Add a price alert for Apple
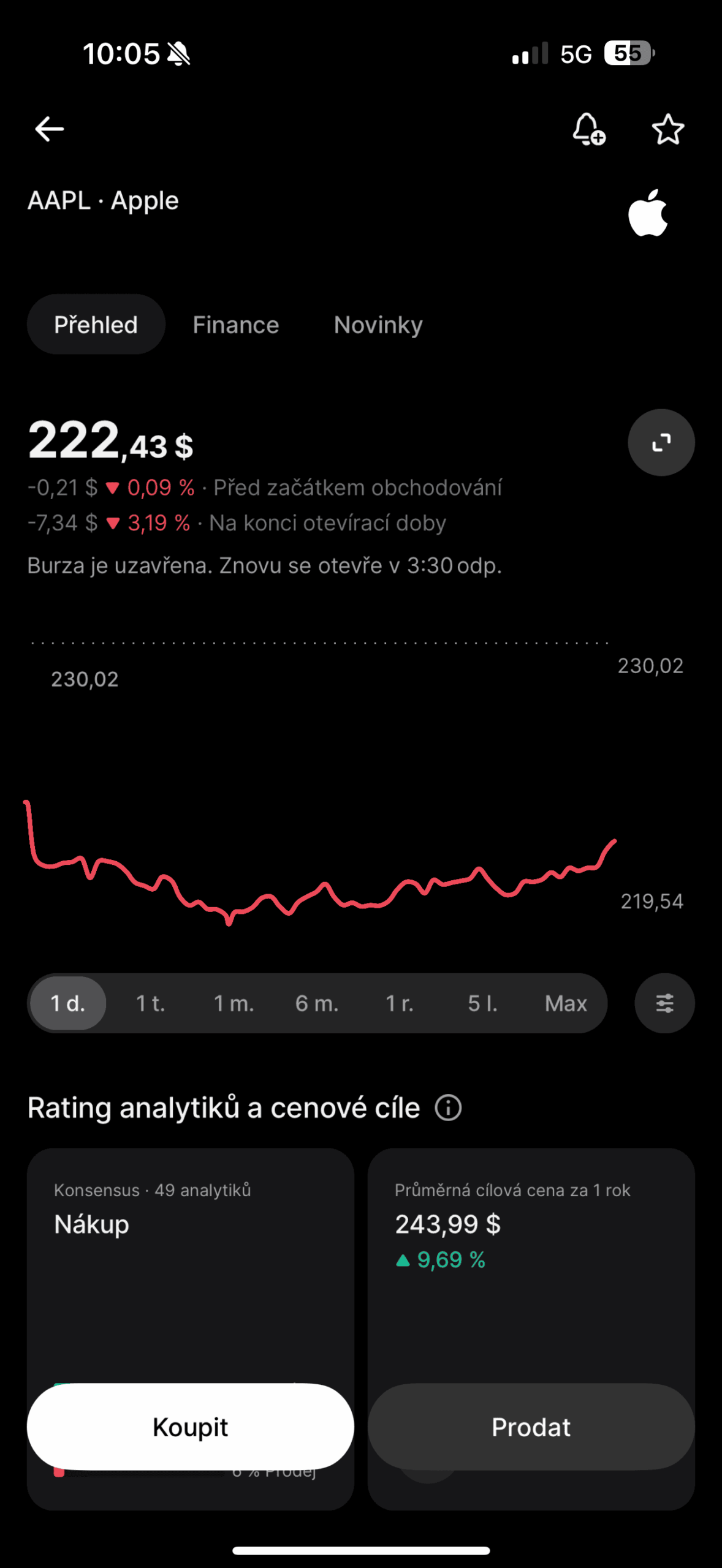 588,129
